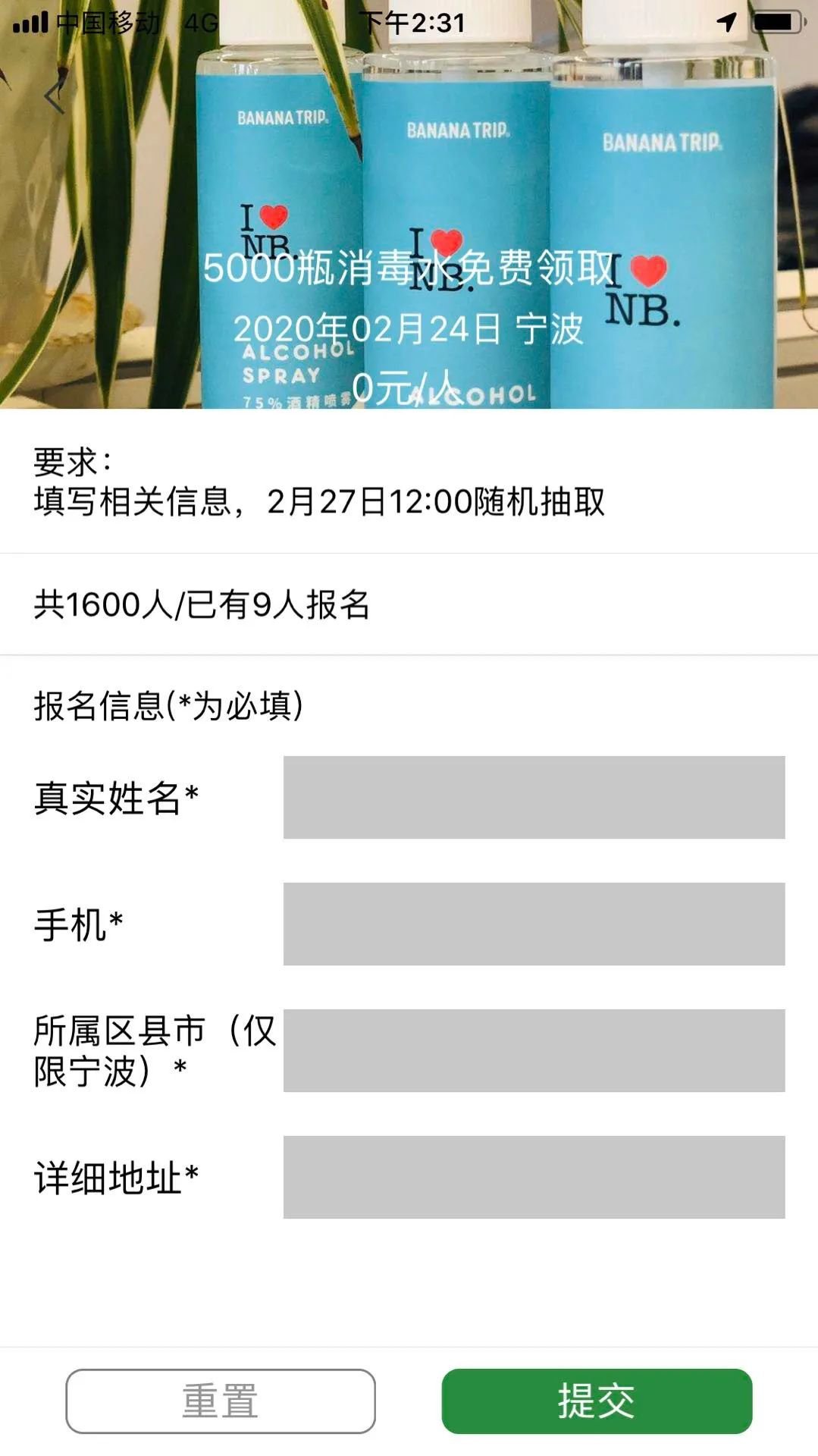Go back using the top-left arrow
The height and width of the screenshot is (1456, 818).
point(53,97)
